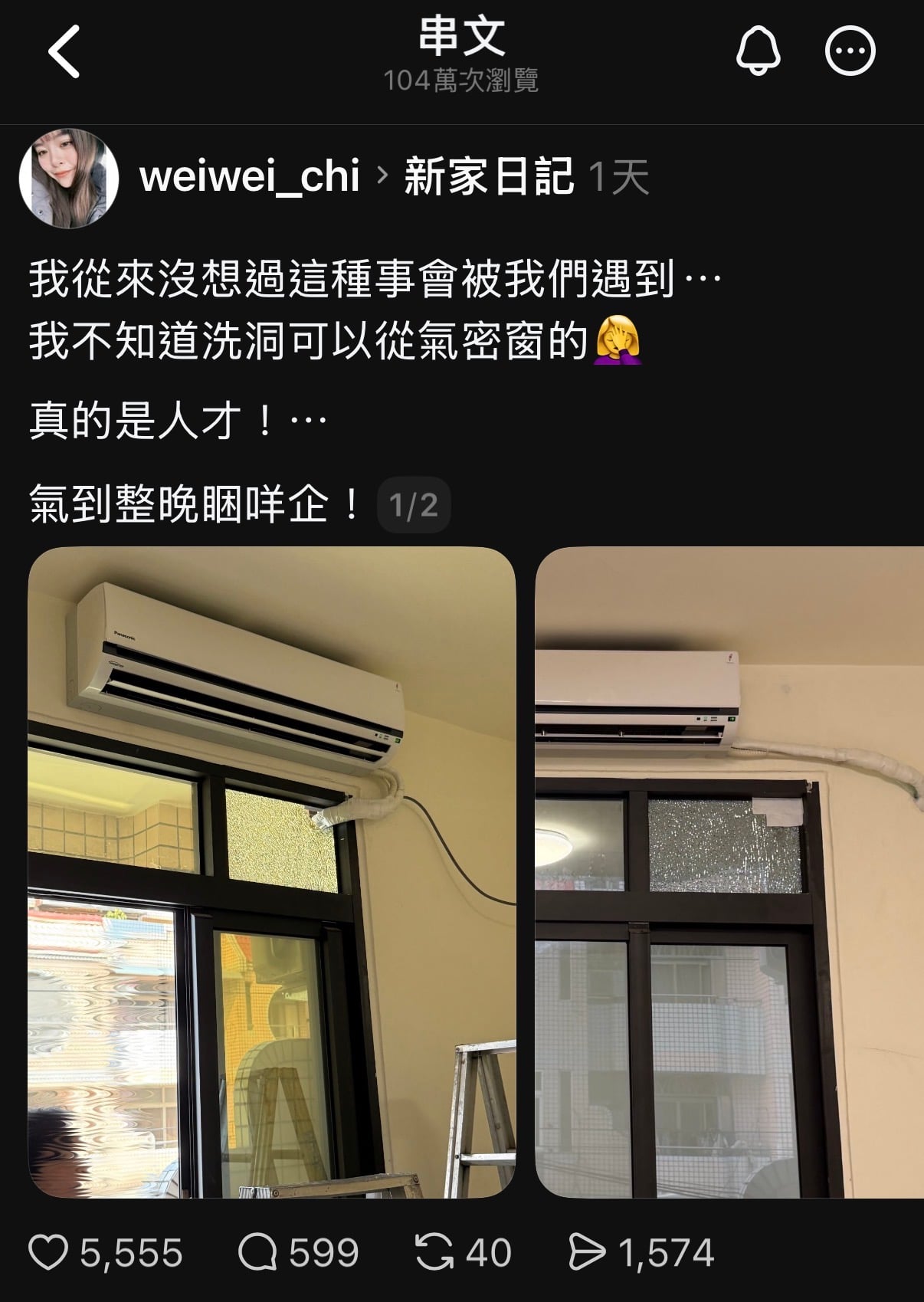Image resolution: width=924 pixels, height=1302 pixels.
Task: Open the more options menu
Action: 850,51
